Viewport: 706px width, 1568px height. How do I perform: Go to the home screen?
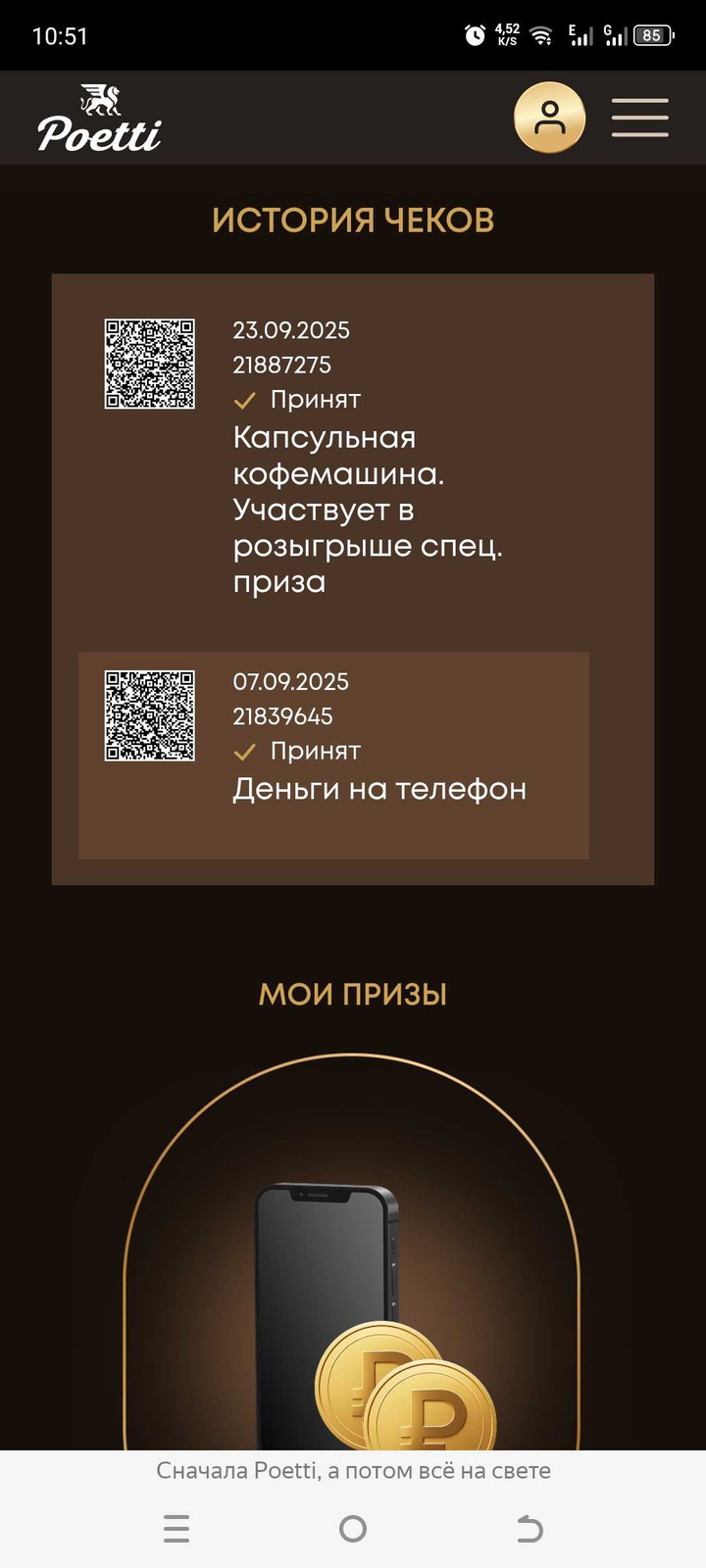pyautogui.click(x=353, y=1529)
